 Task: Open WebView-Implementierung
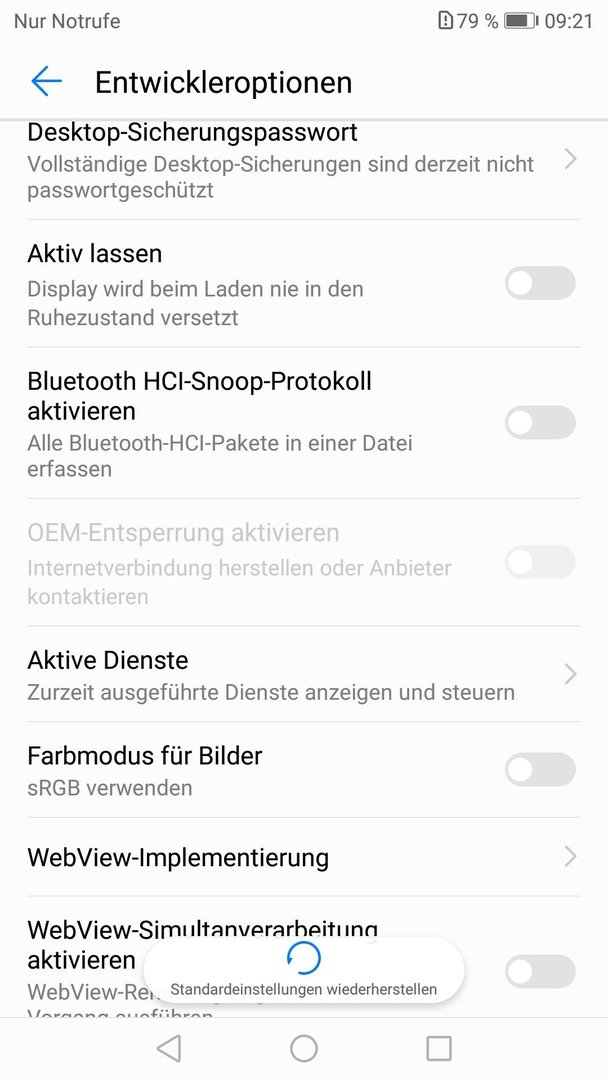tap(304, 858)
